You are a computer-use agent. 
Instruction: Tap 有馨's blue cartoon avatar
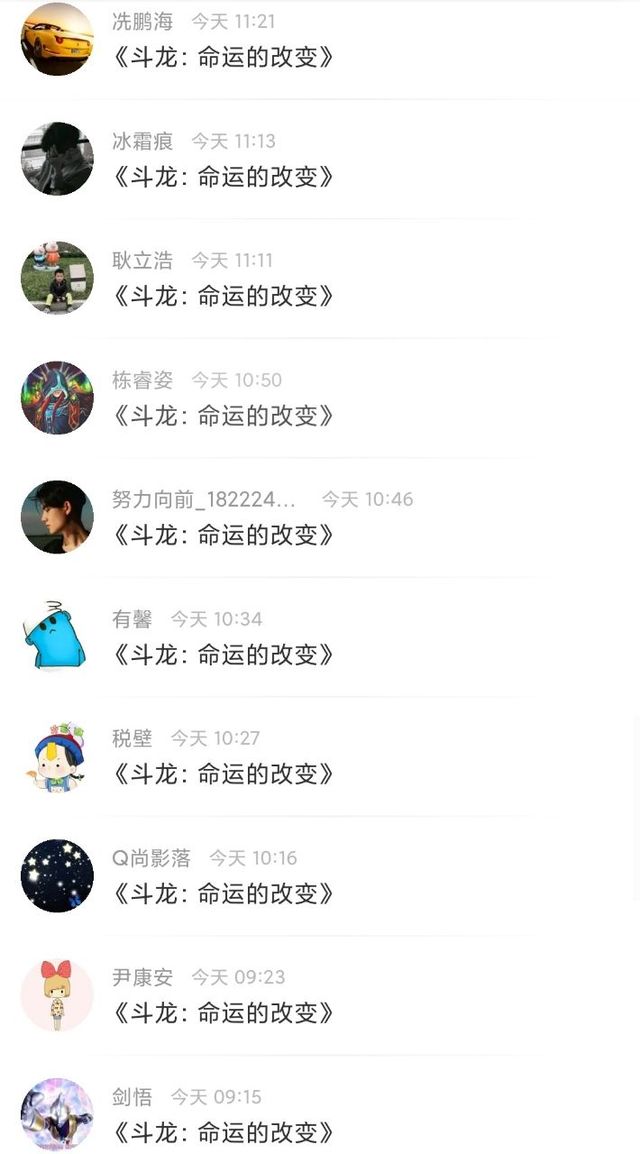point(57,636)
